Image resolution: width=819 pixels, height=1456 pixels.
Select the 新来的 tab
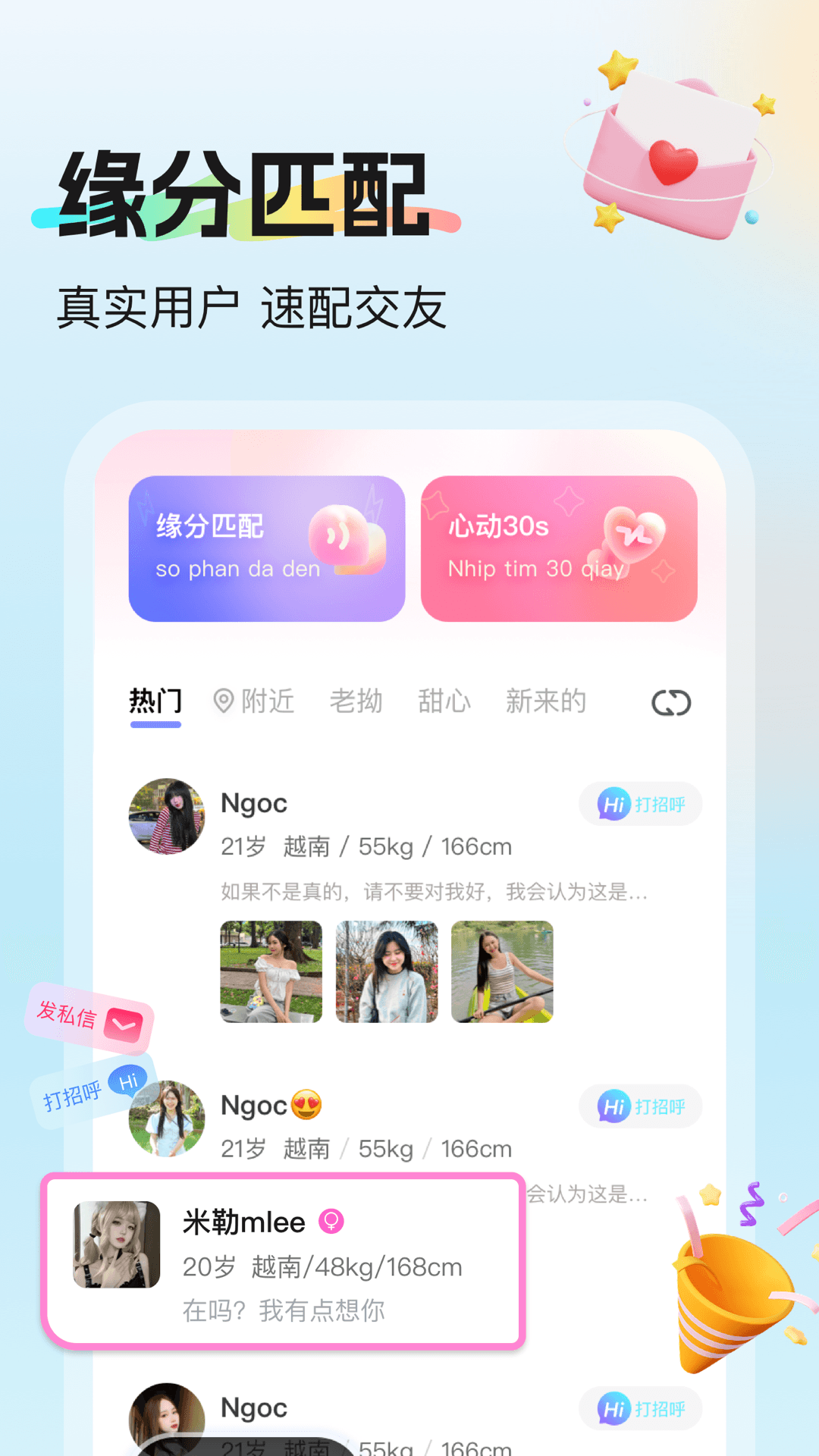[545, 701]
